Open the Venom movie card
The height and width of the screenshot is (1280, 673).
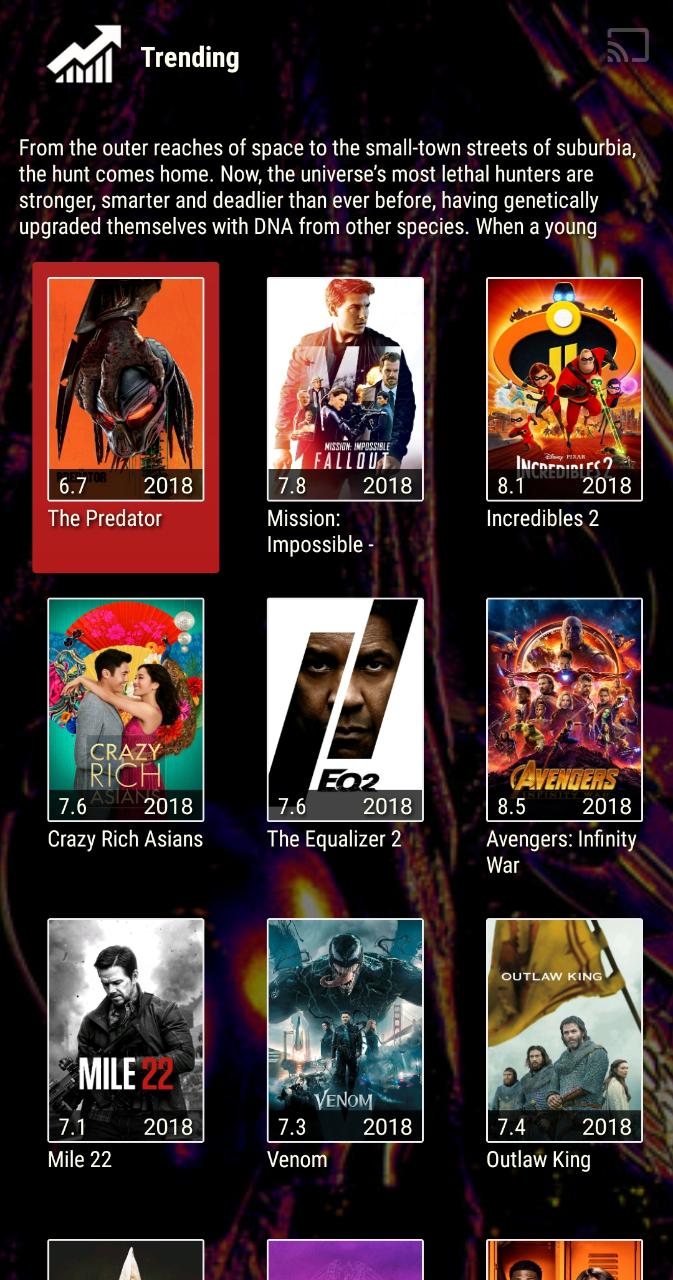pos(345,1030)
